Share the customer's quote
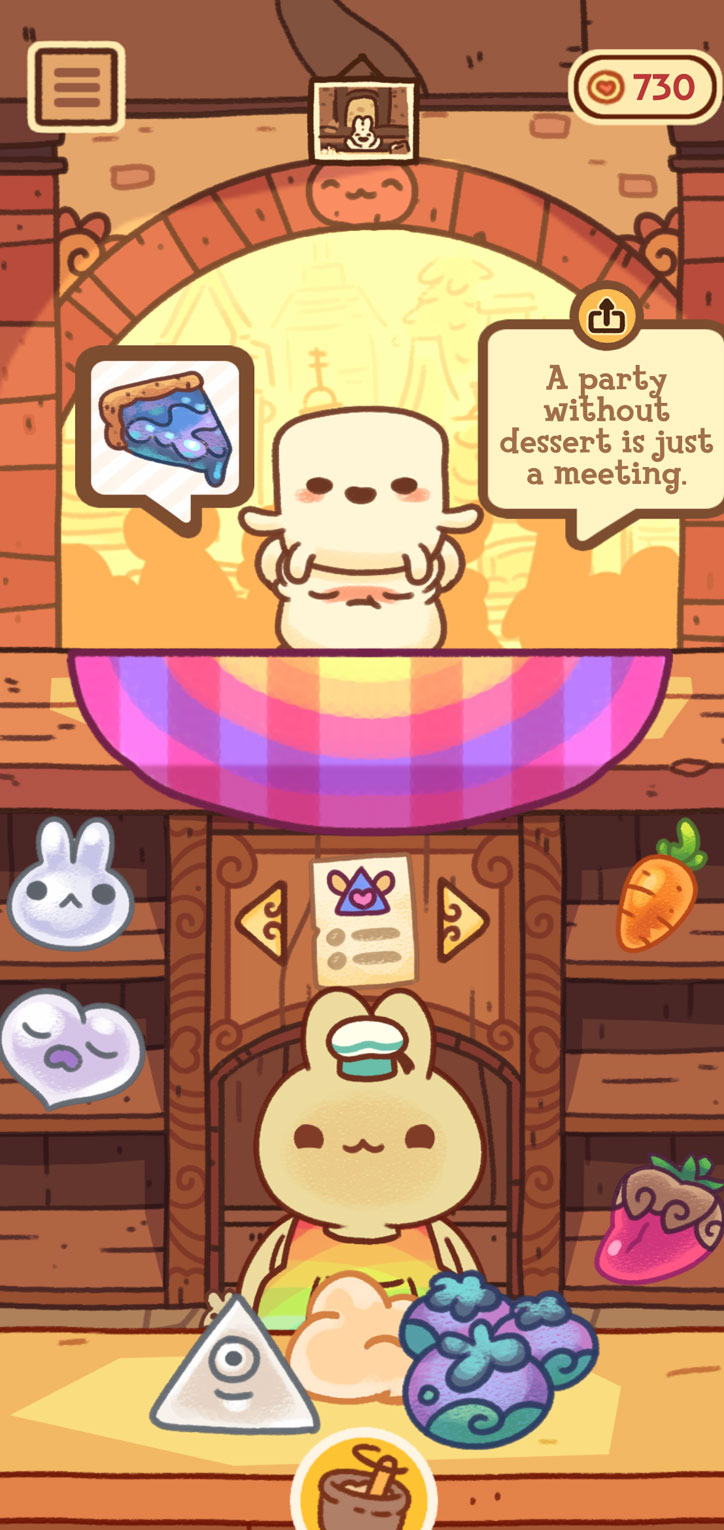Viewport: 724px width, 1530px height. click(x=606, y=317)
